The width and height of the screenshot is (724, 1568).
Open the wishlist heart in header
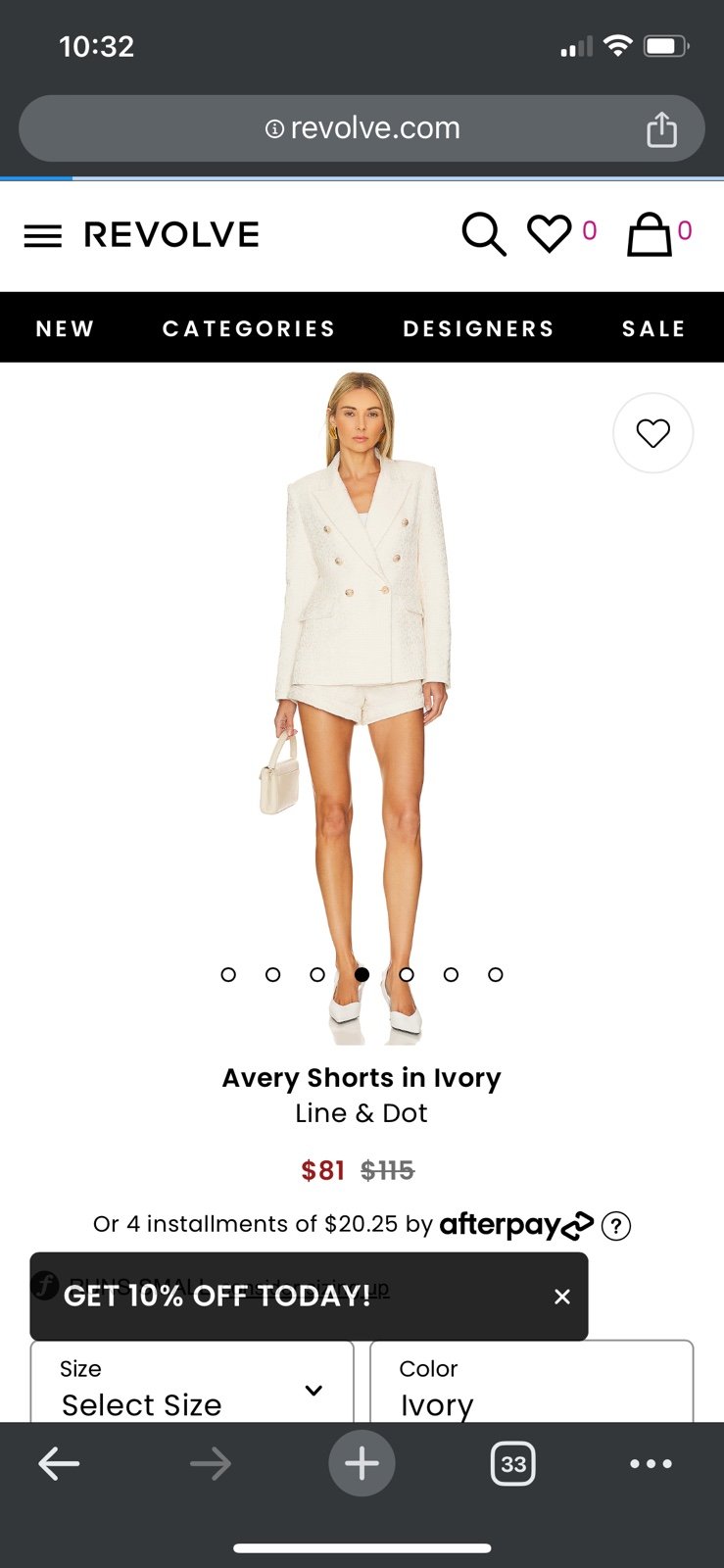coord(549,234)
